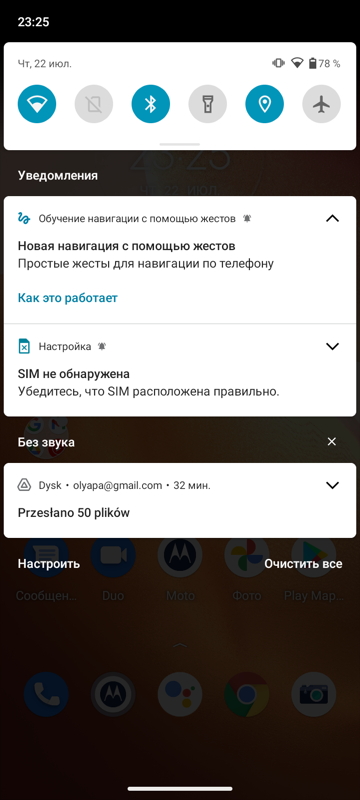
Task: Enable airplane mode
Action: pos(321,104)
